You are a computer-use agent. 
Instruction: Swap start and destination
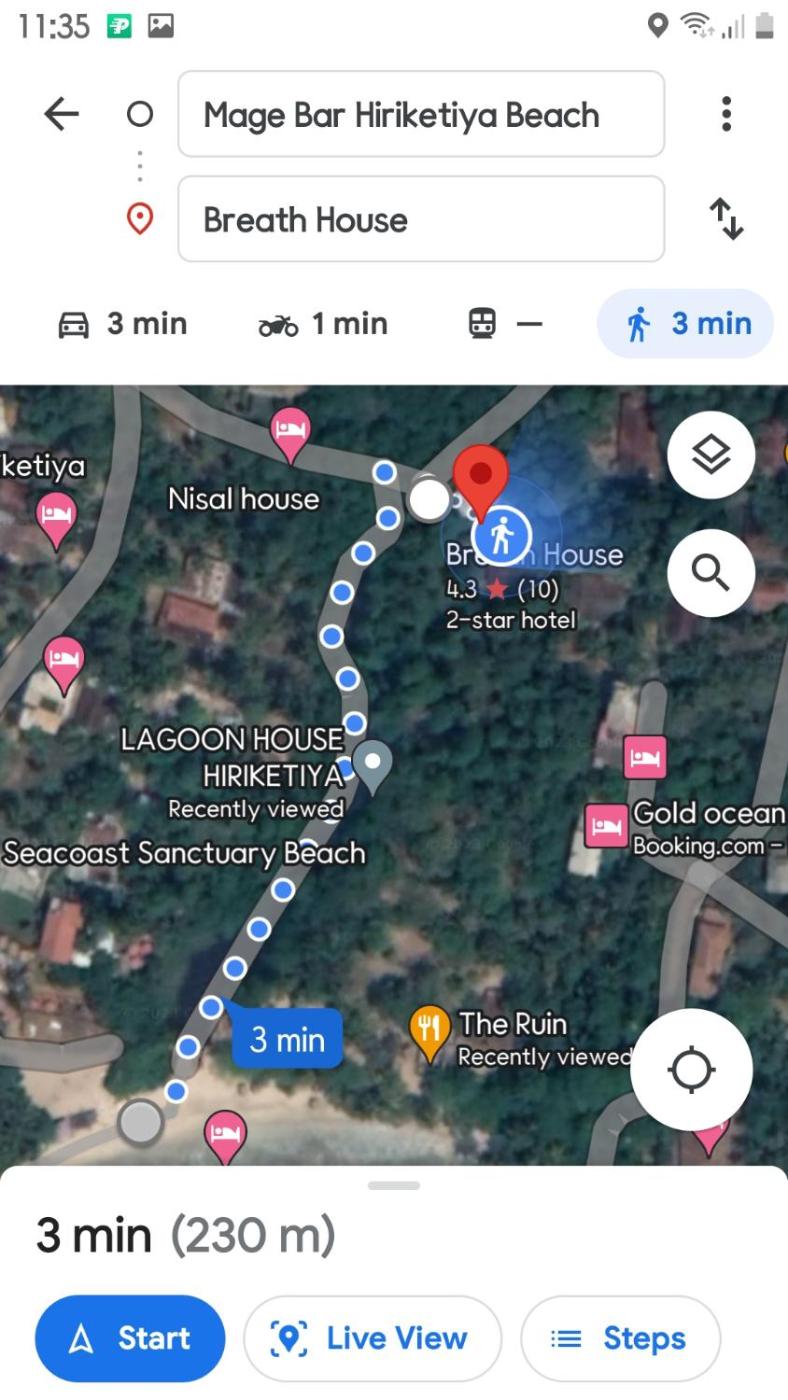pyautogui.click(x=726, y=219)
